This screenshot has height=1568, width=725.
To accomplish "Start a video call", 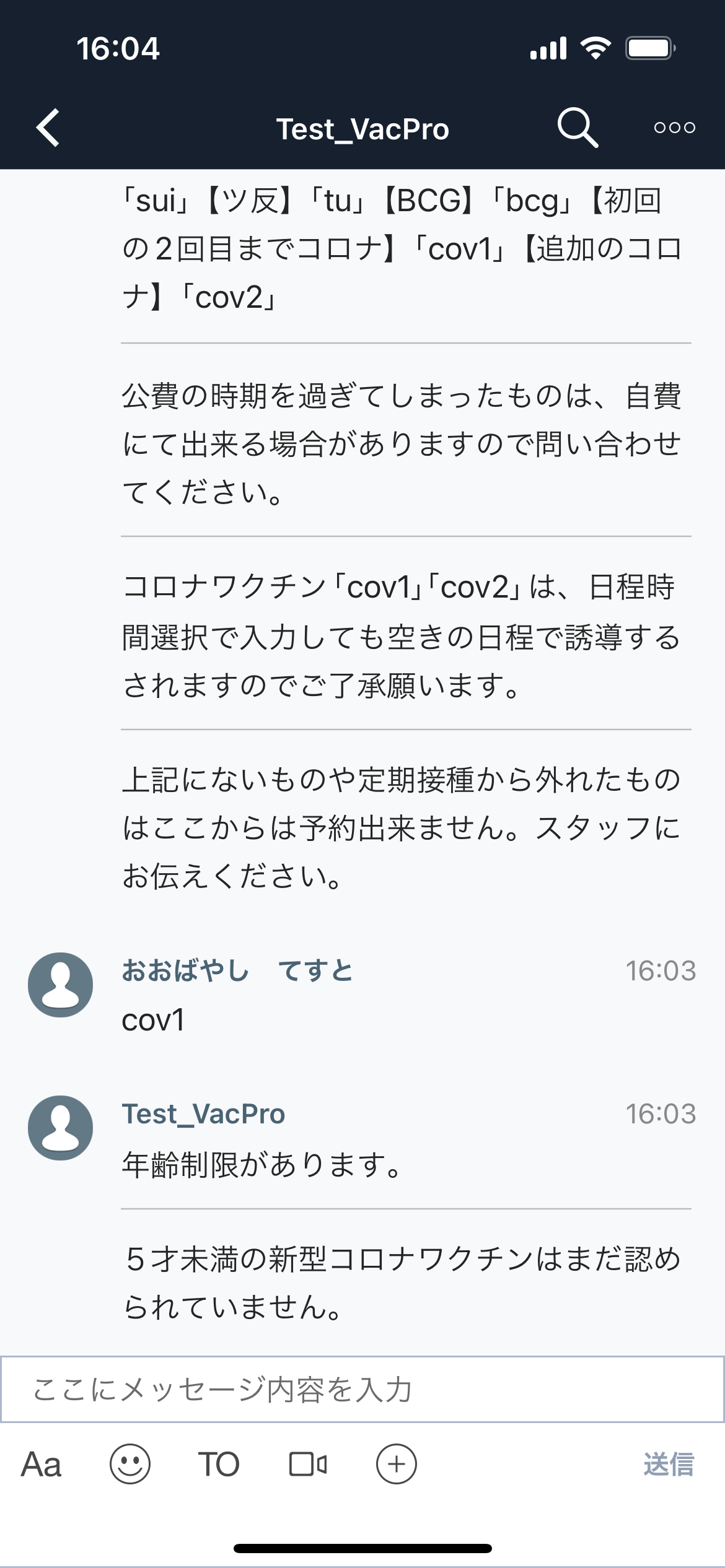I will (x=308, y=1465).
